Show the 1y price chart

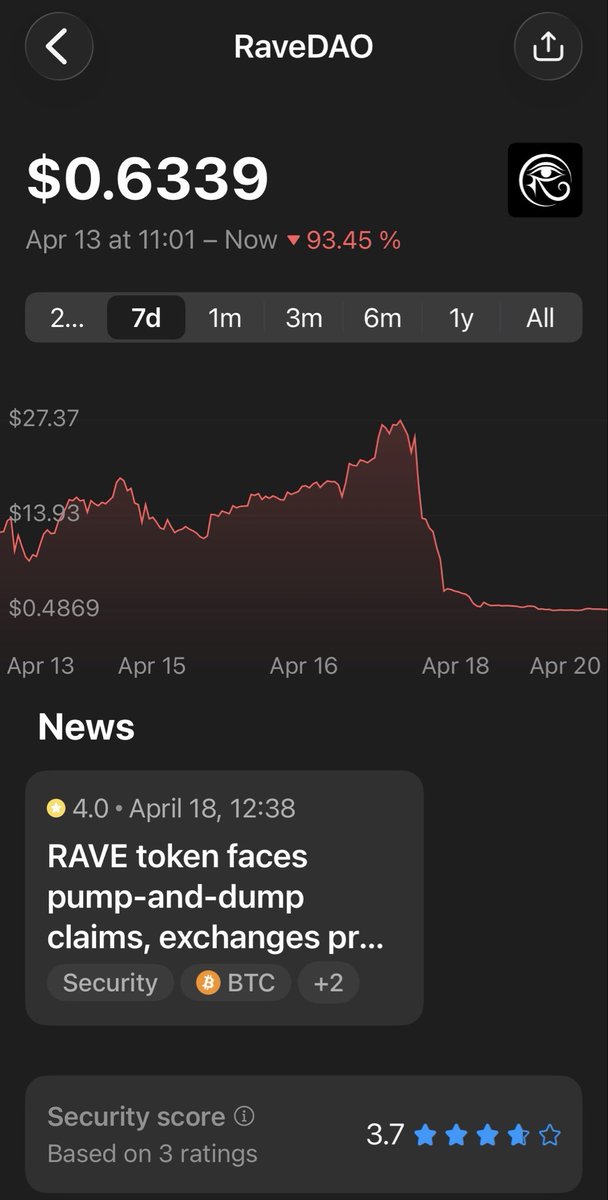click(461, 318)
